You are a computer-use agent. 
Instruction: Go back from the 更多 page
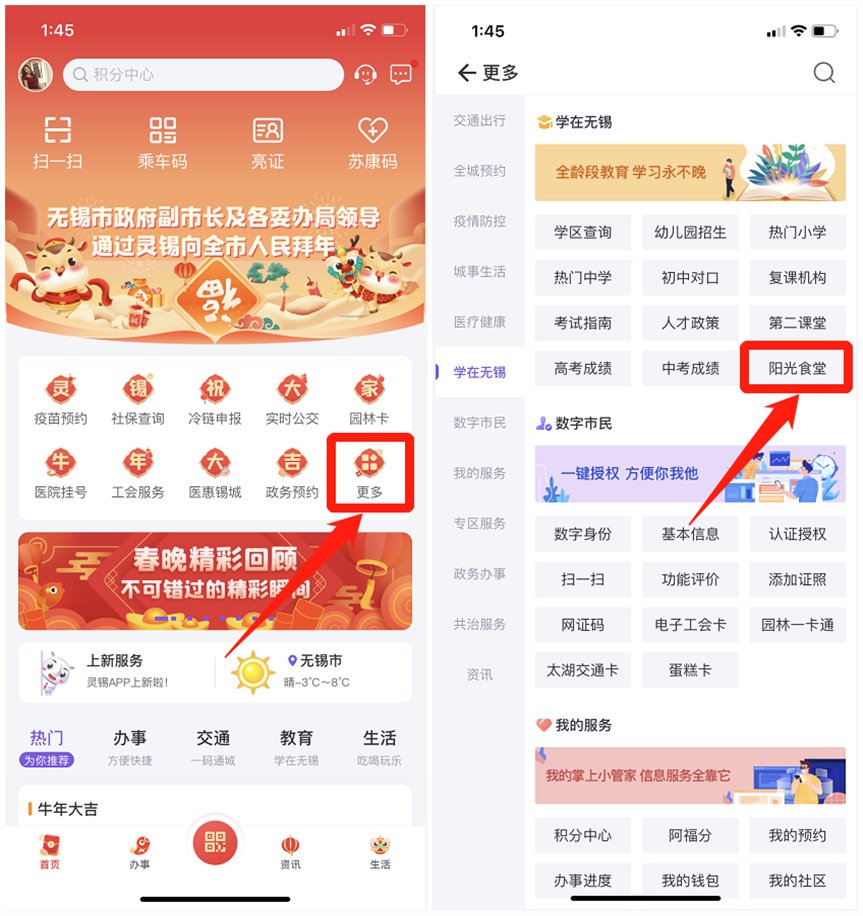pyautogui.click(x=465, y=73)
